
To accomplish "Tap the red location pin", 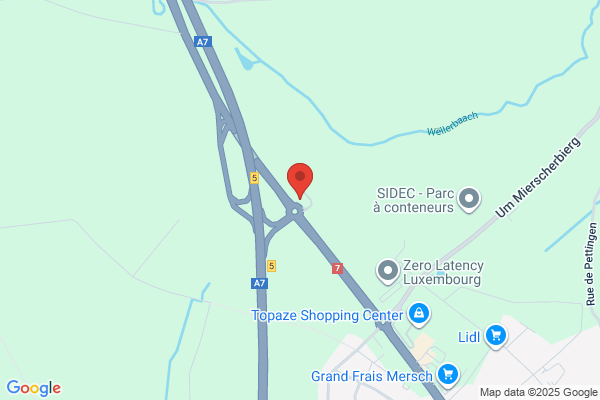I will click(300, 179).
